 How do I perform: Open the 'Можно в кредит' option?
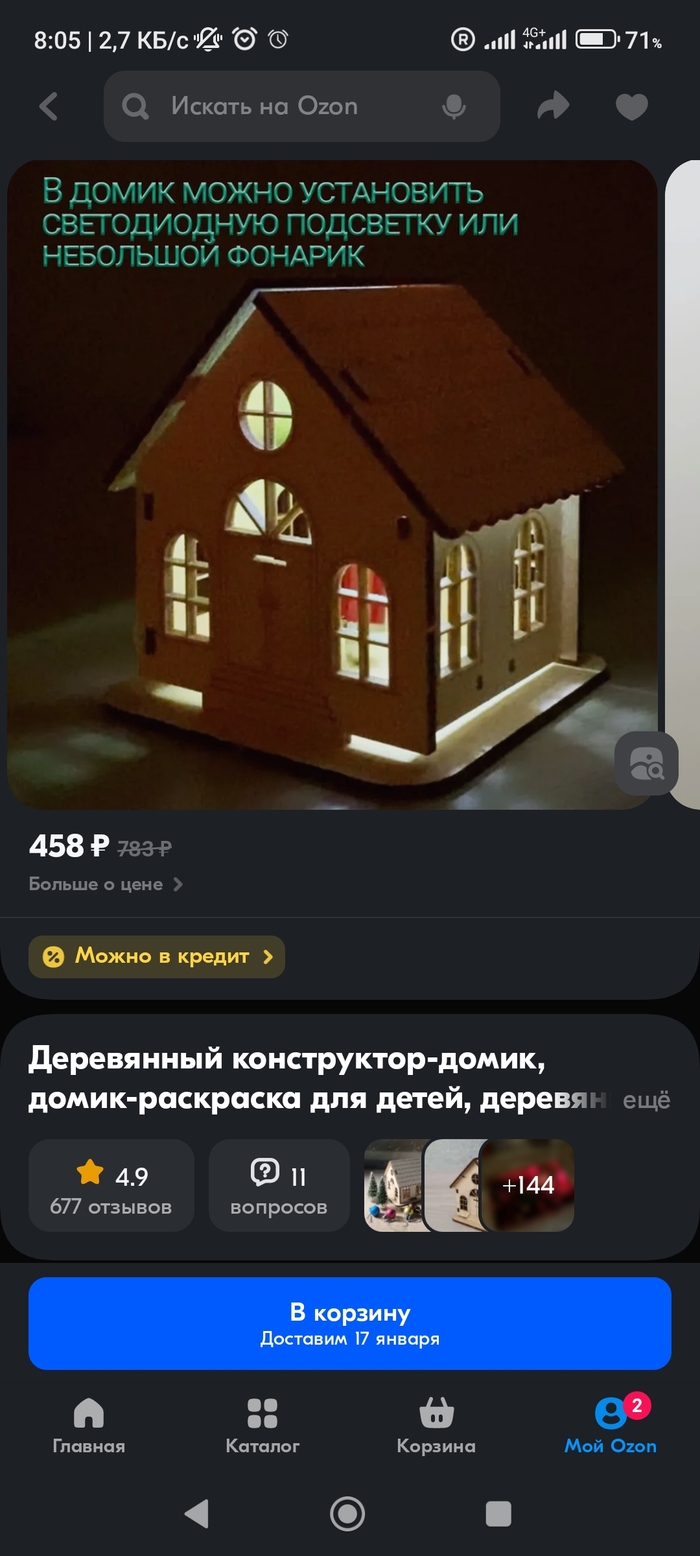157,956
